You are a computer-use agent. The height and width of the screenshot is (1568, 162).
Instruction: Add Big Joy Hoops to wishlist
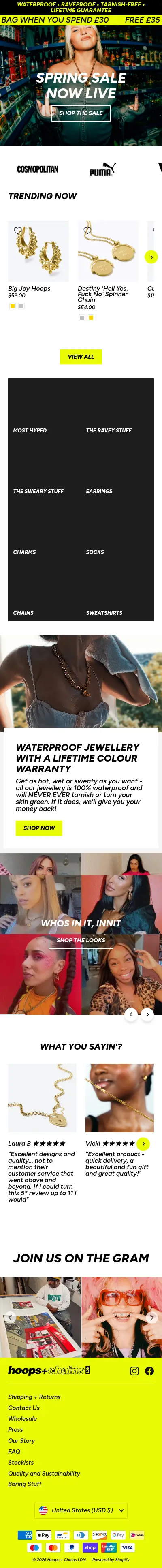tap(18, 231)
